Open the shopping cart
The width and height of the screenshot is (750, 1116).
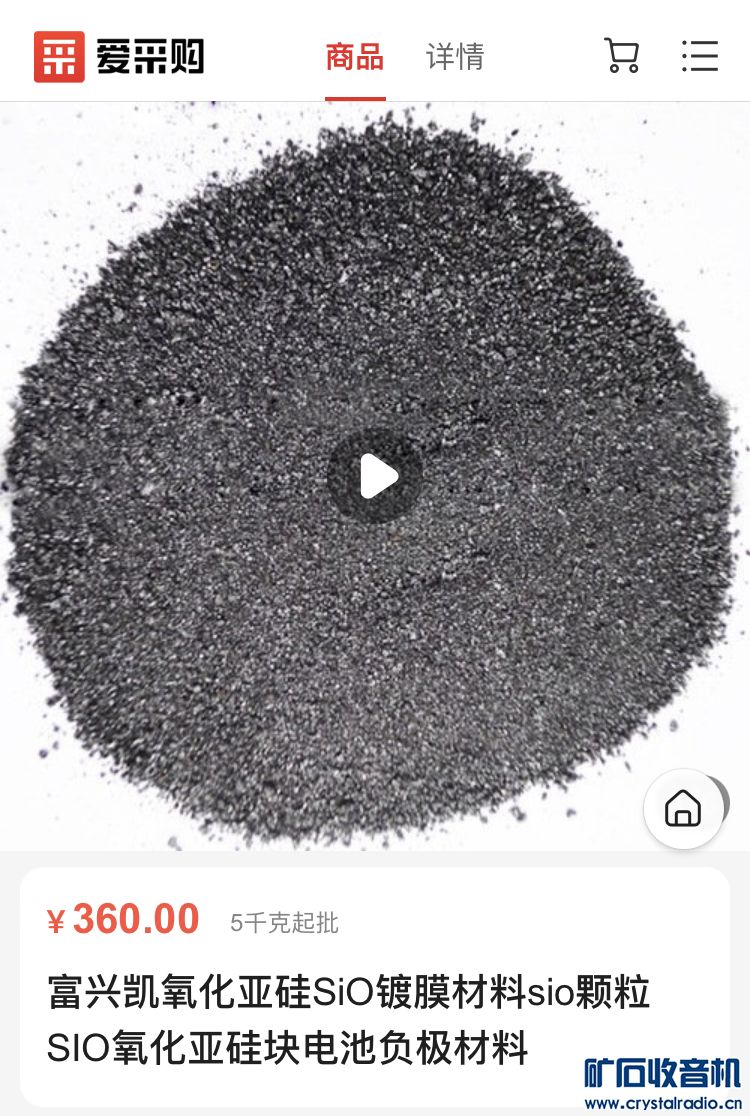621,55
